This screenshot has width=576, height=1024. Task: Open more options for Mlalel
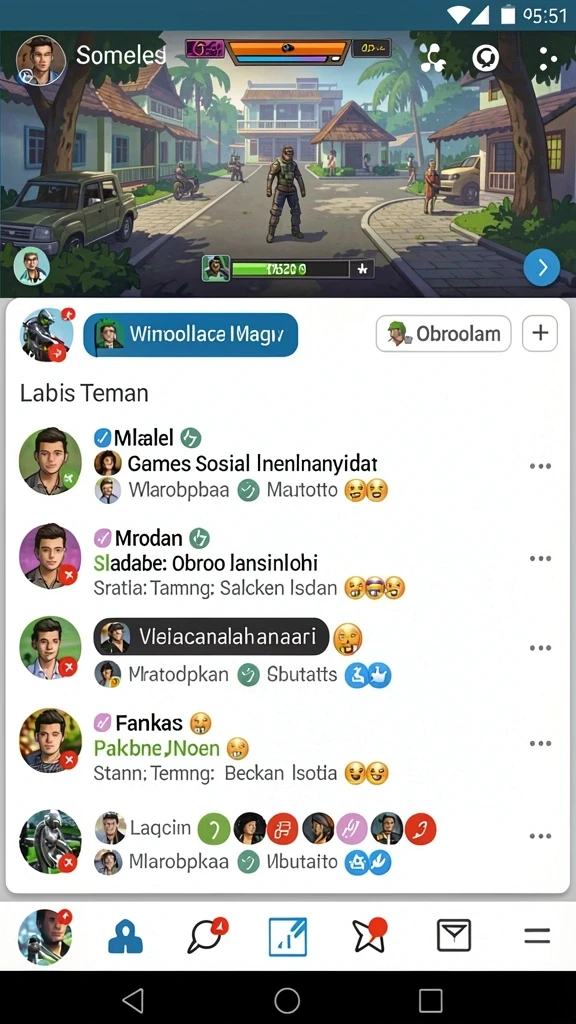(540, 466)
